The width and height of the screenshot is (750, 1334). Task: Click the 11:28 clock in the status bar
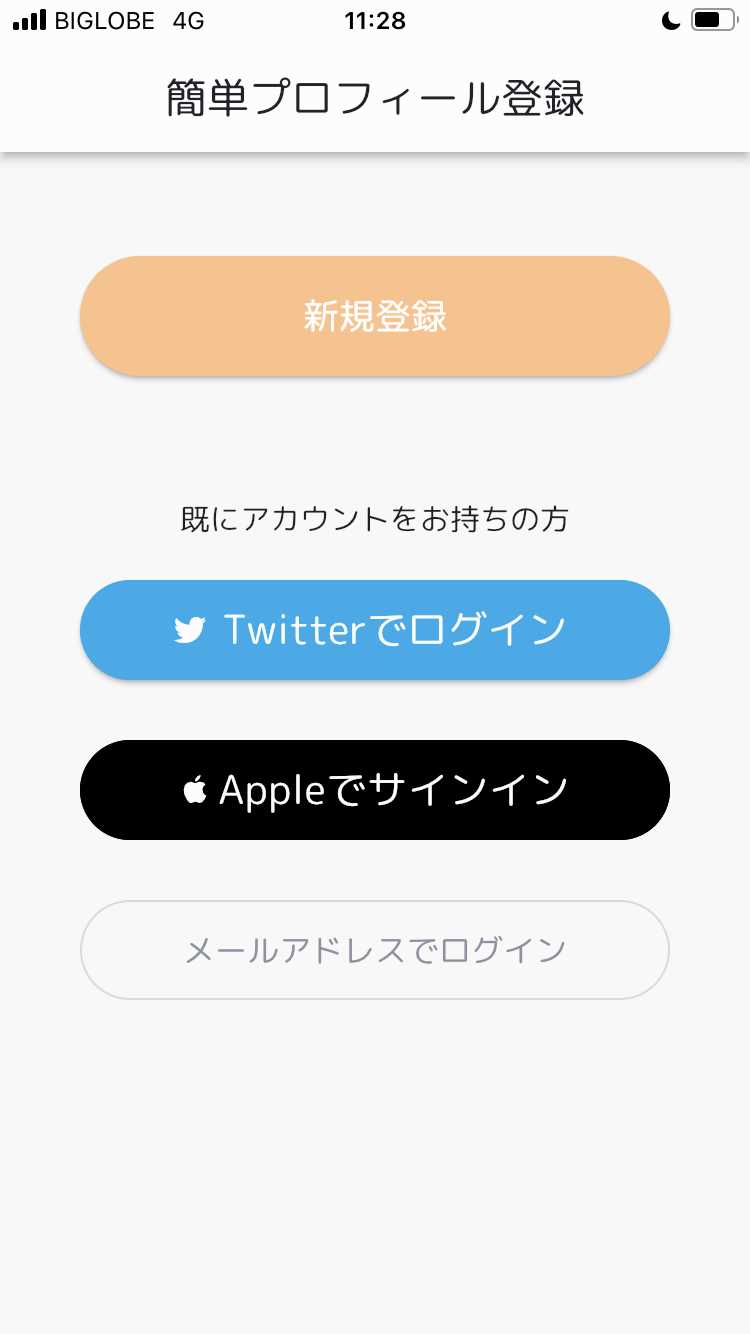(375, 20)
